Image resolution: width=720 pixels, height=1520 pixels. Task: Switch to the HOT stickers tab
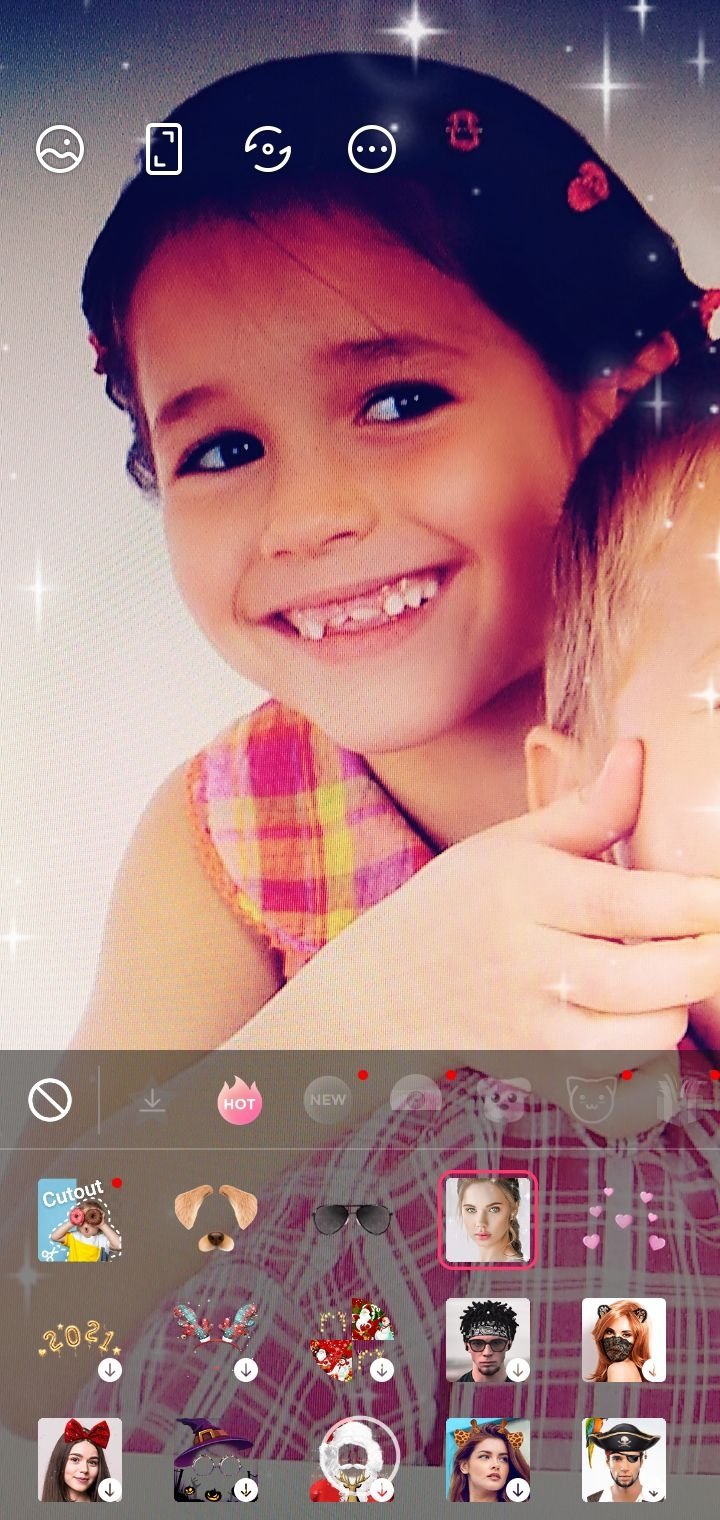[x=240, y=1103]
